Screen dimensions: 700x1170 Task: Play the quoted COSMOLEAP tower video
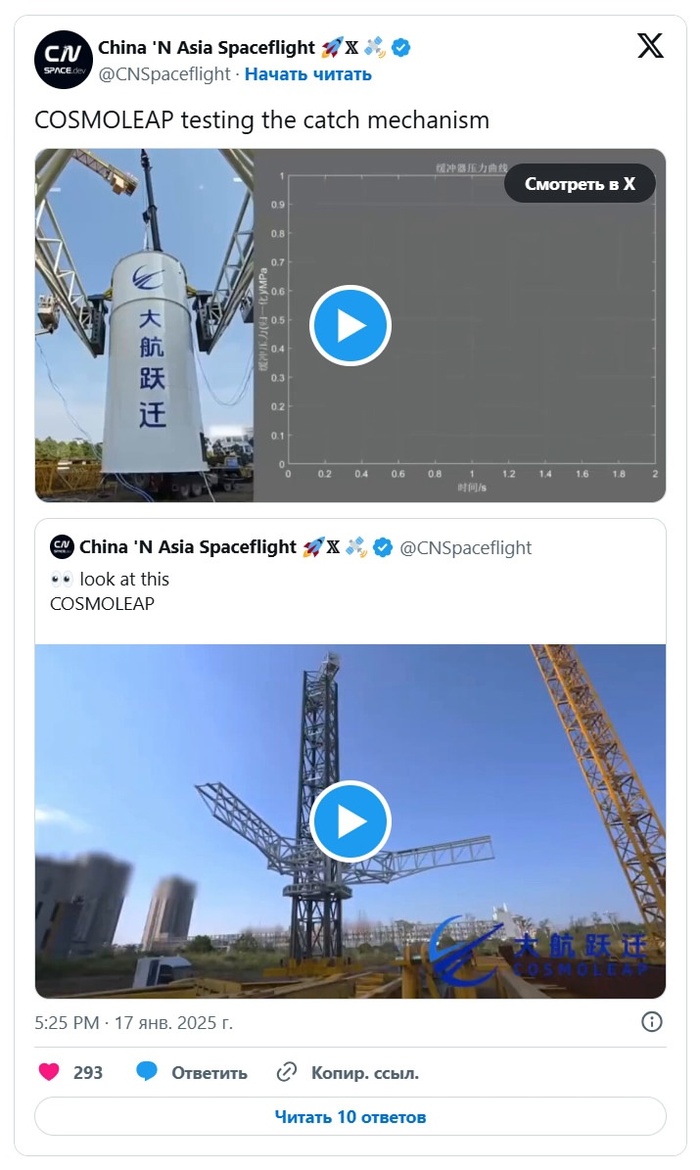pyautogui.click(x=350, y=820)
